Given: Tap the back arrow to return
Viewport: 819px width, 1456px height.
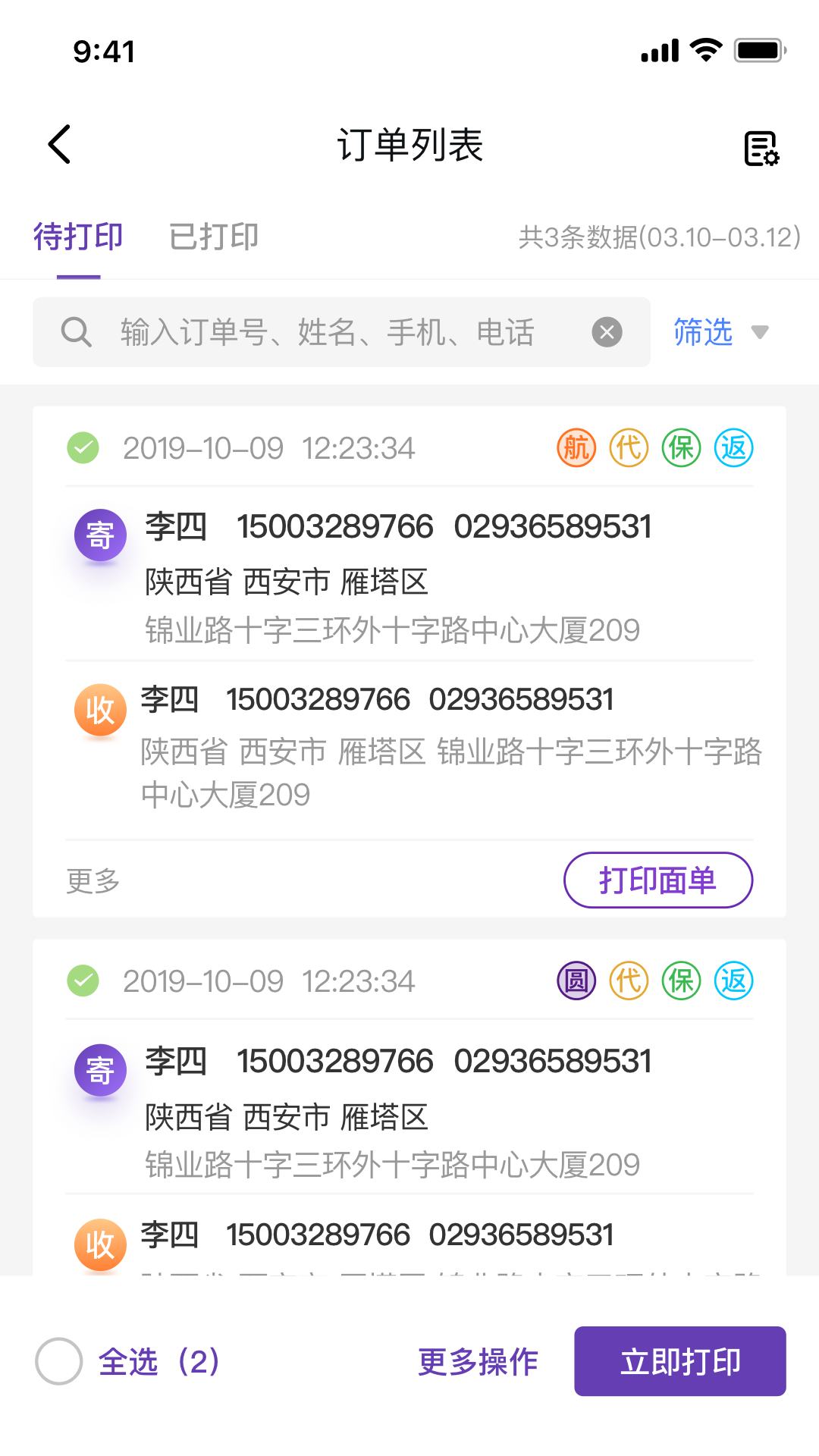Looking at the screenshot, I should (x=59, y=144).
